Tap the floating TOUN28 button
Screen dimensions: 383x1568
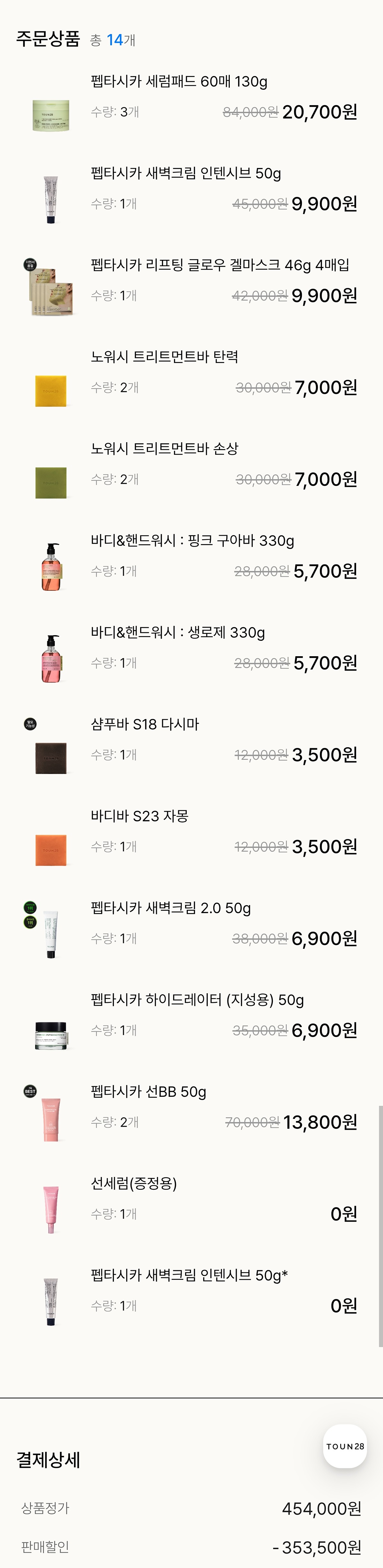tap(345, 1446)
